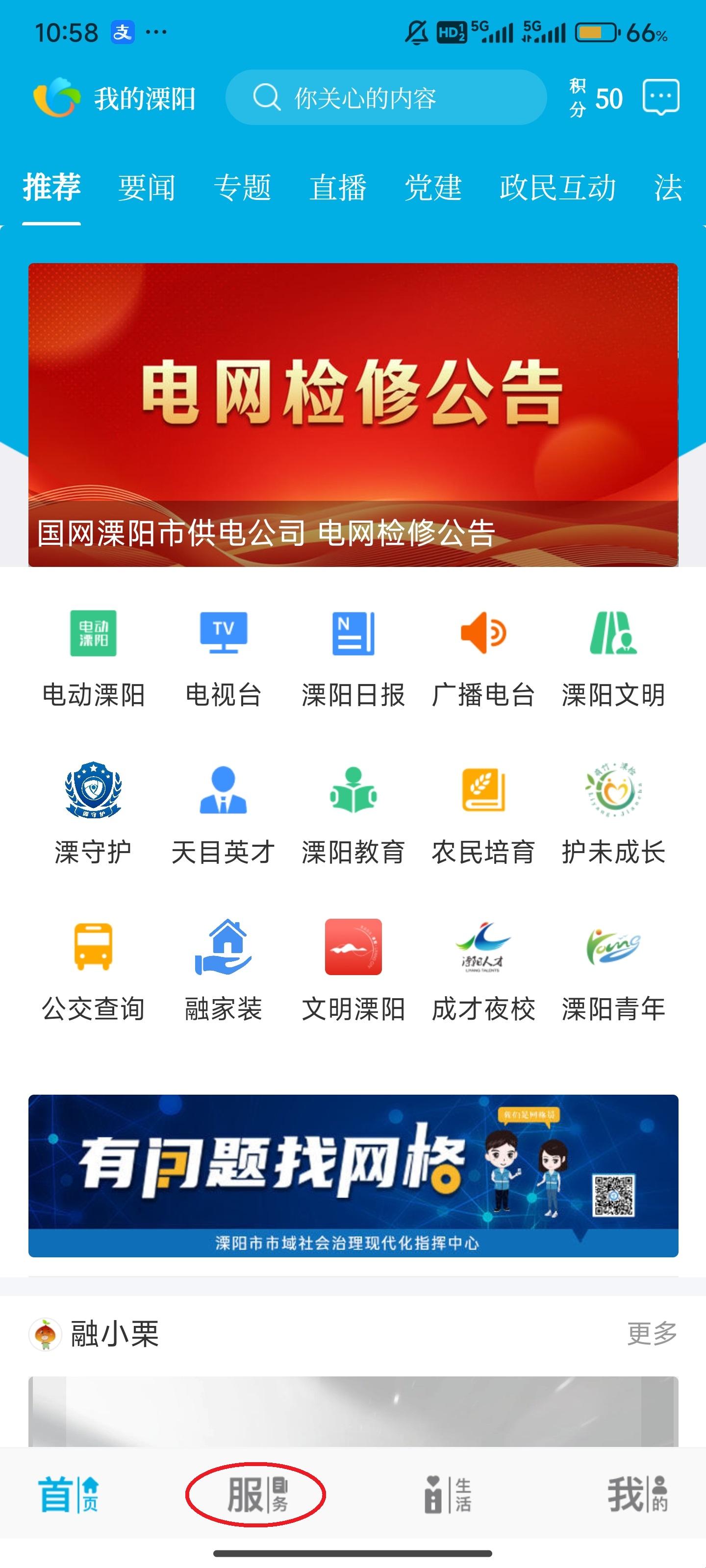Switch to the 要闻 tab

[146, 189]
